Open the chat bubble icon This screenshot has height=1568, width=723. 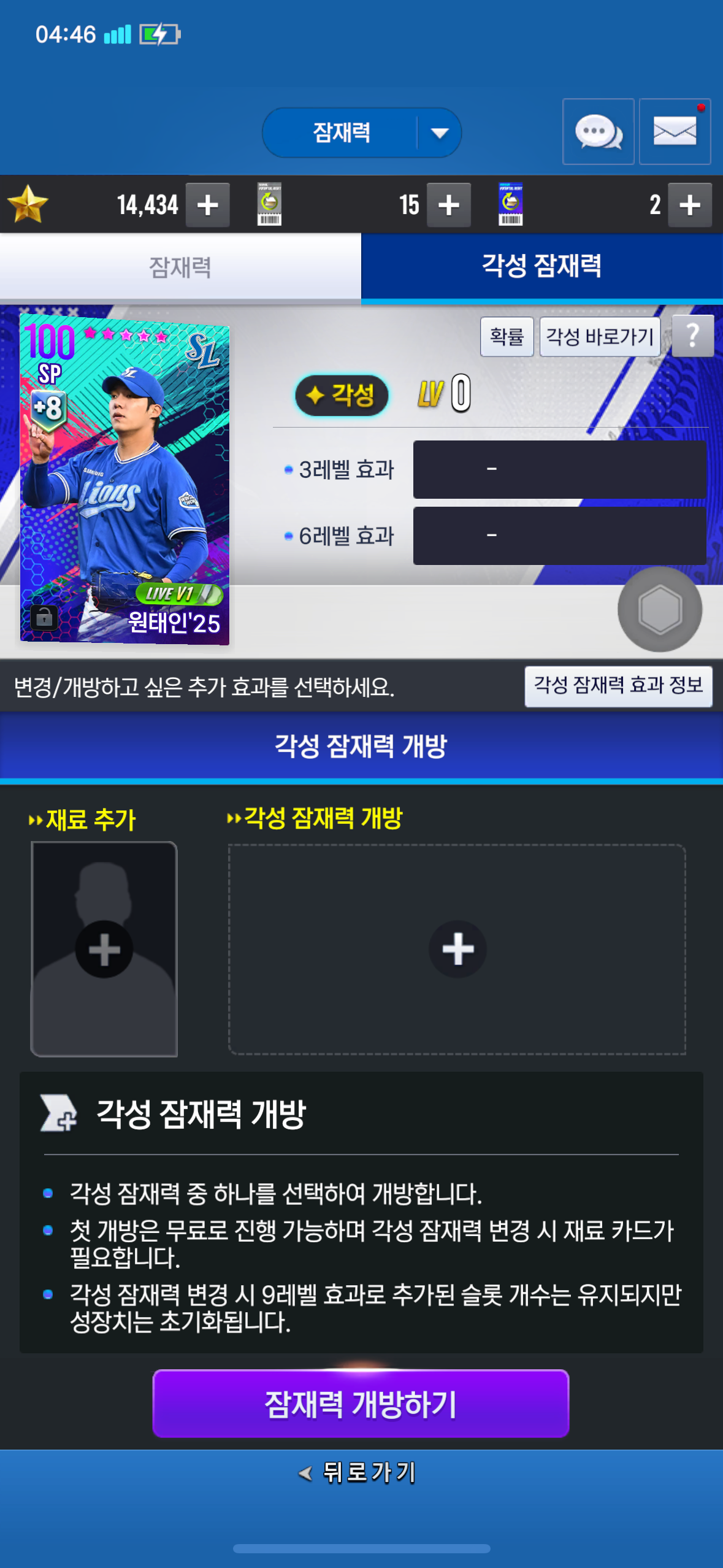(598, 131)
